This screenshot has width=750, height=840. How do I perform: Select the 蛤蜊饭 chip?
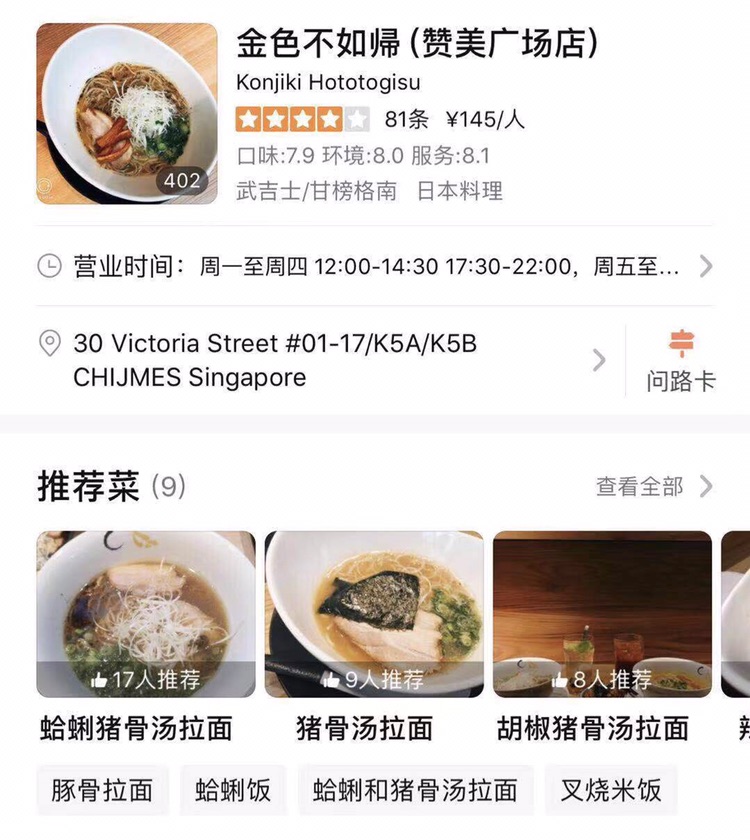233,791
